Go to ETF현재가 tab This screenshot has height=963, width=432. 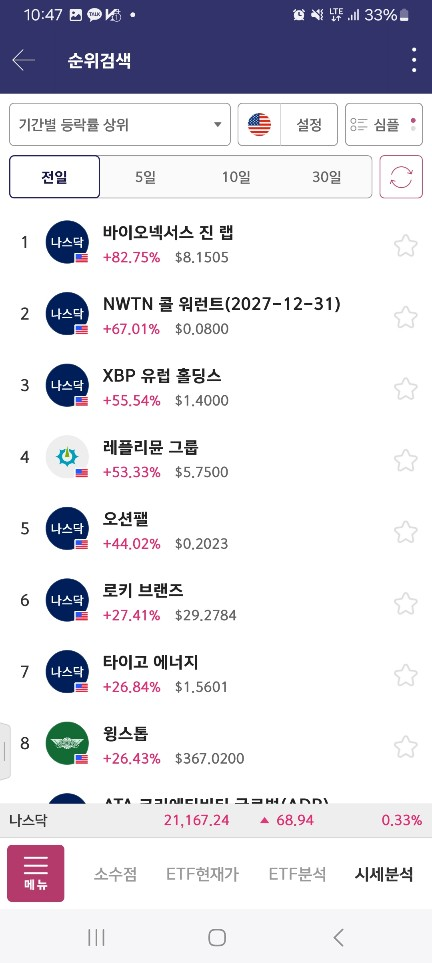[x=202, y=874]
